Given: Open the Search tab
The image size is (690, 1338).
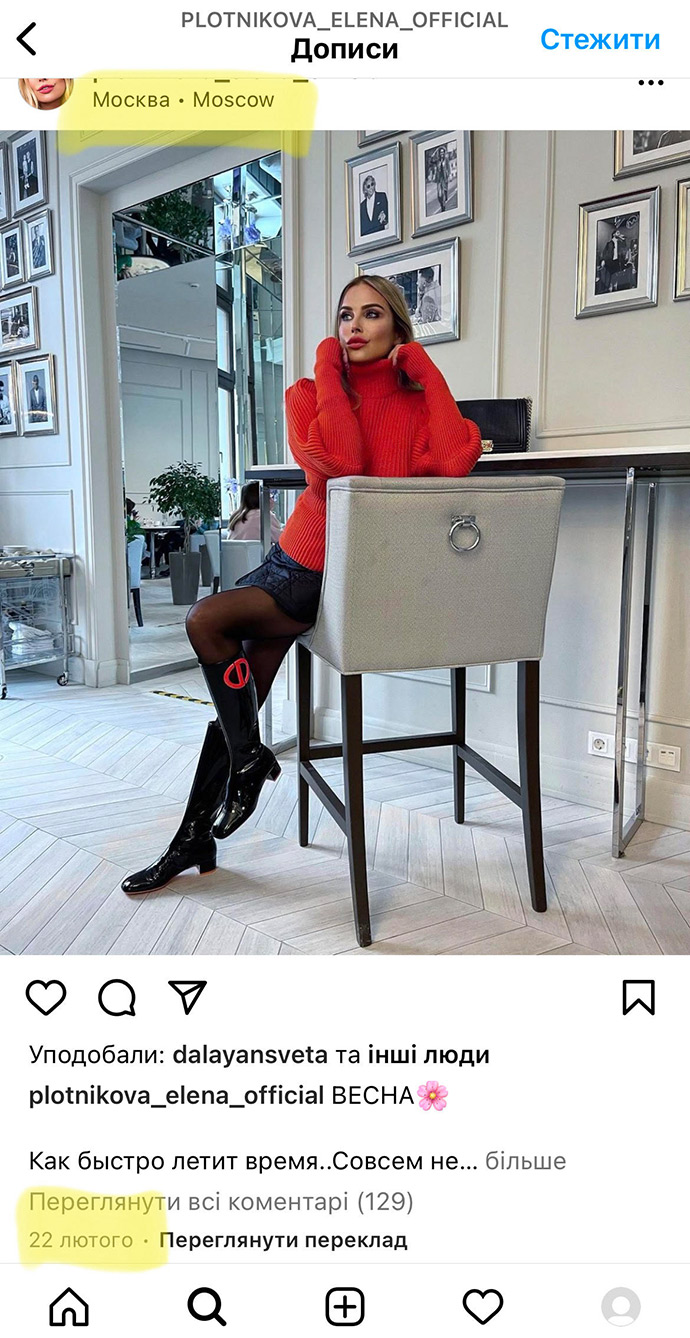Looking at the screenshot, I should tap(207, 1306).
